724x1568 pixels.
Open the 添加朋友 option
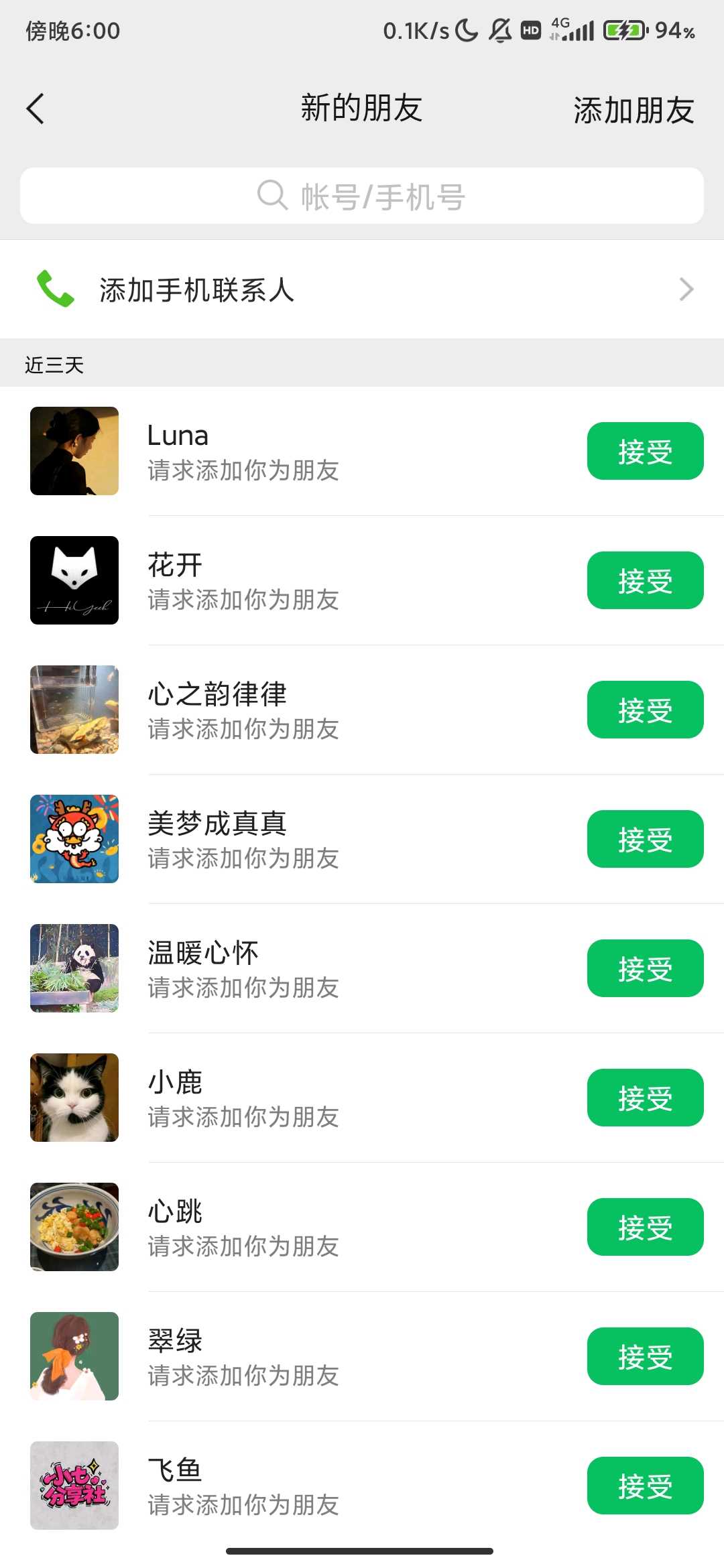(633, 110)
